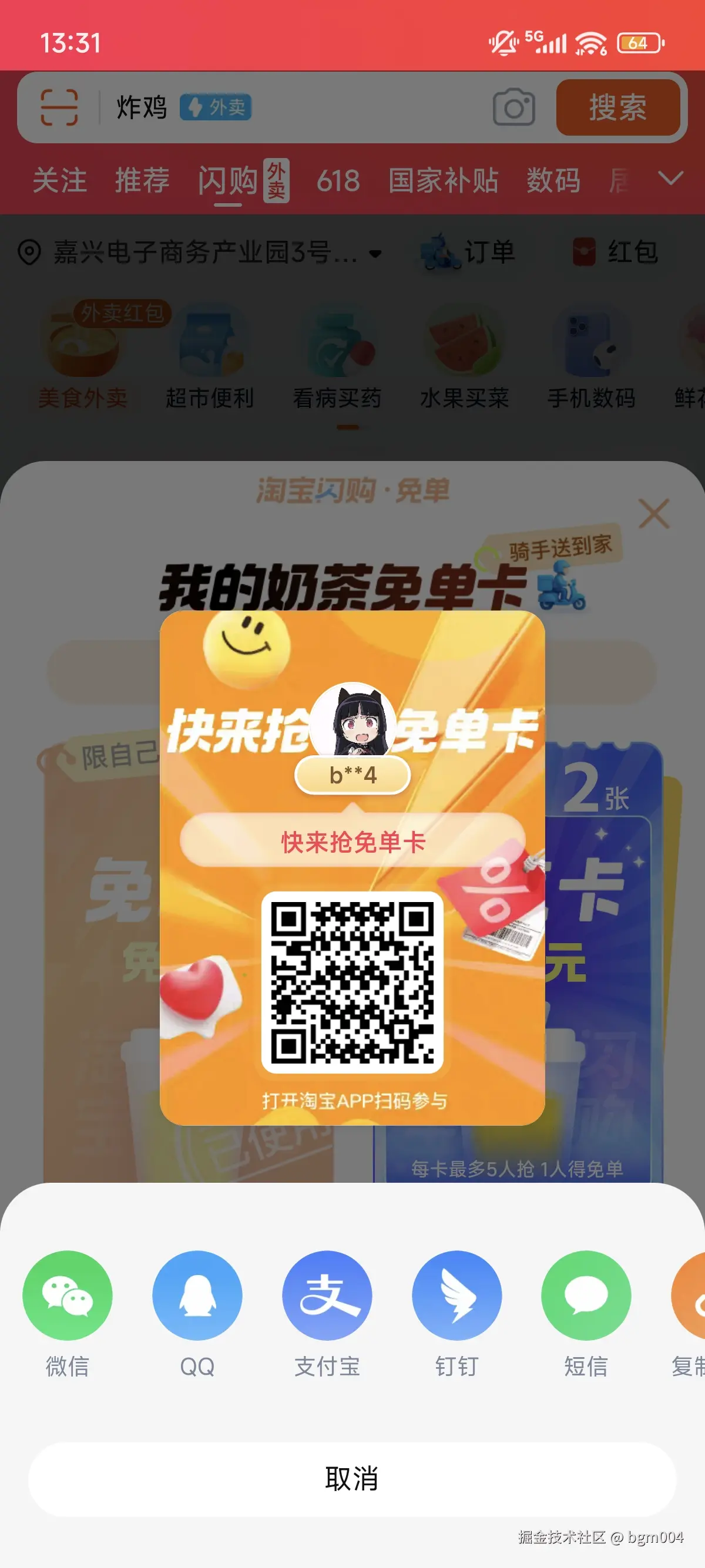Screen dimensions: 705x1568
Task: Share via the SMS (短信) icon
Action: pos(586,1296)
